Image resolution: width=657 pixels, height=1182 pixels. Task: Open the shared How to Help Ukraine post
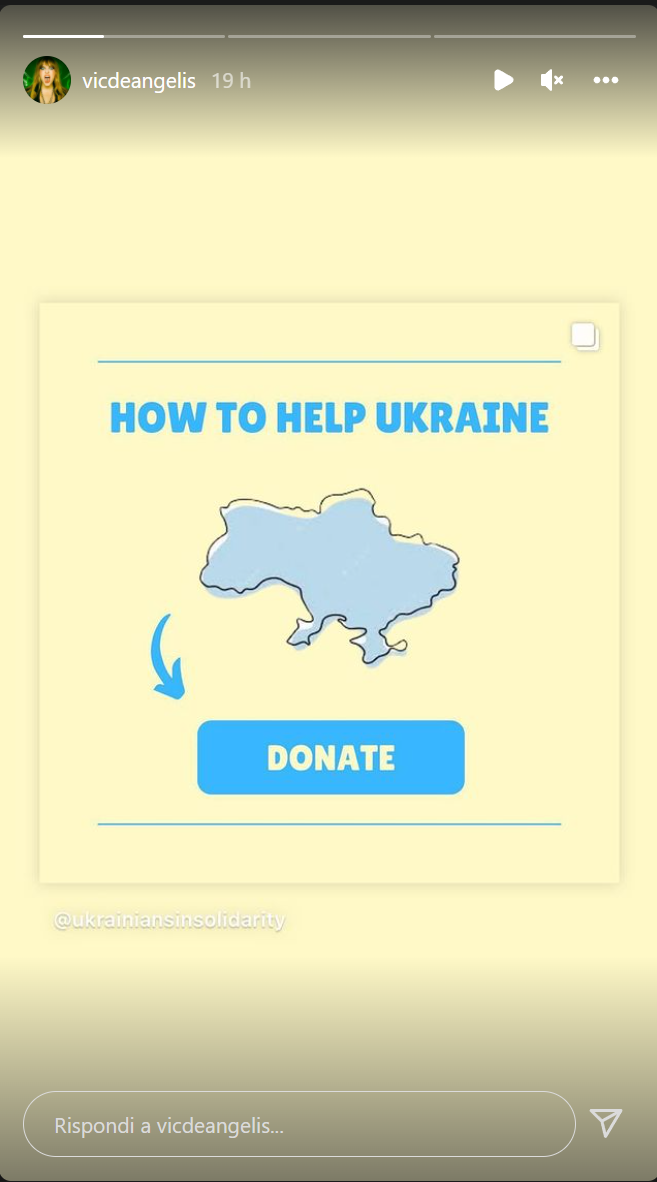coord(329,592)
